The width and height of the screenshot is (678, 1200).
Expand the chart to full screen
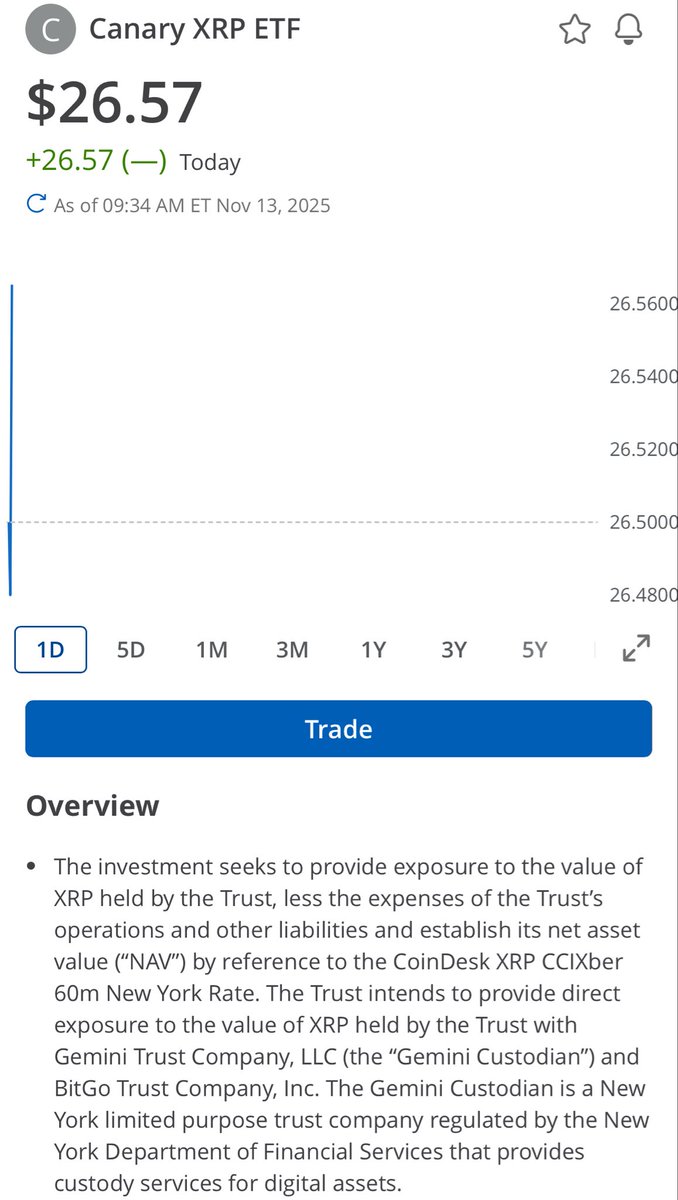pyautogui.click(x=636, y=649)
